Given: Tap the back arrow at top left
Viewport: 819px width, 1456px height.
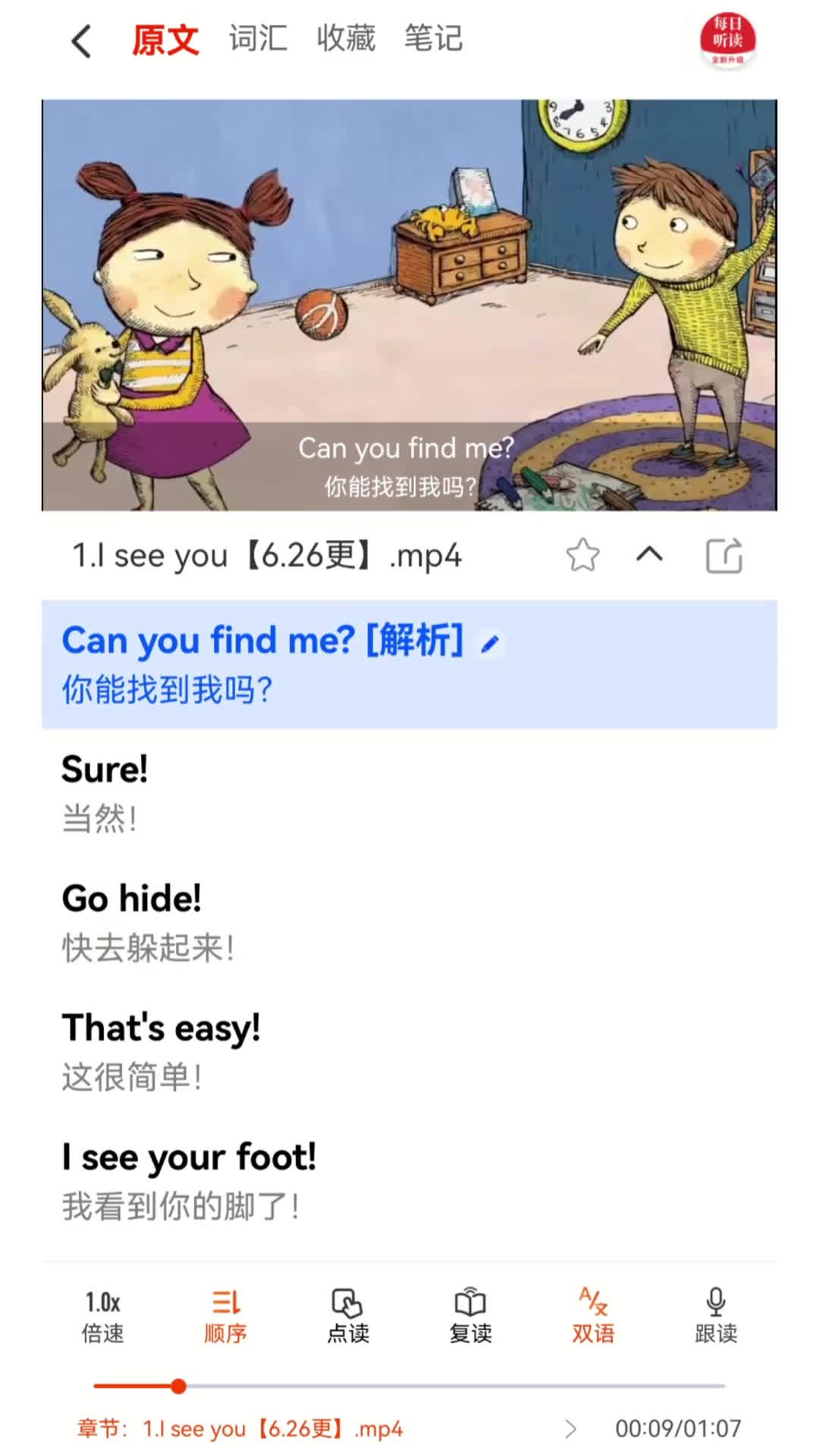Looking at the screenshot, I should pos(81,39).
